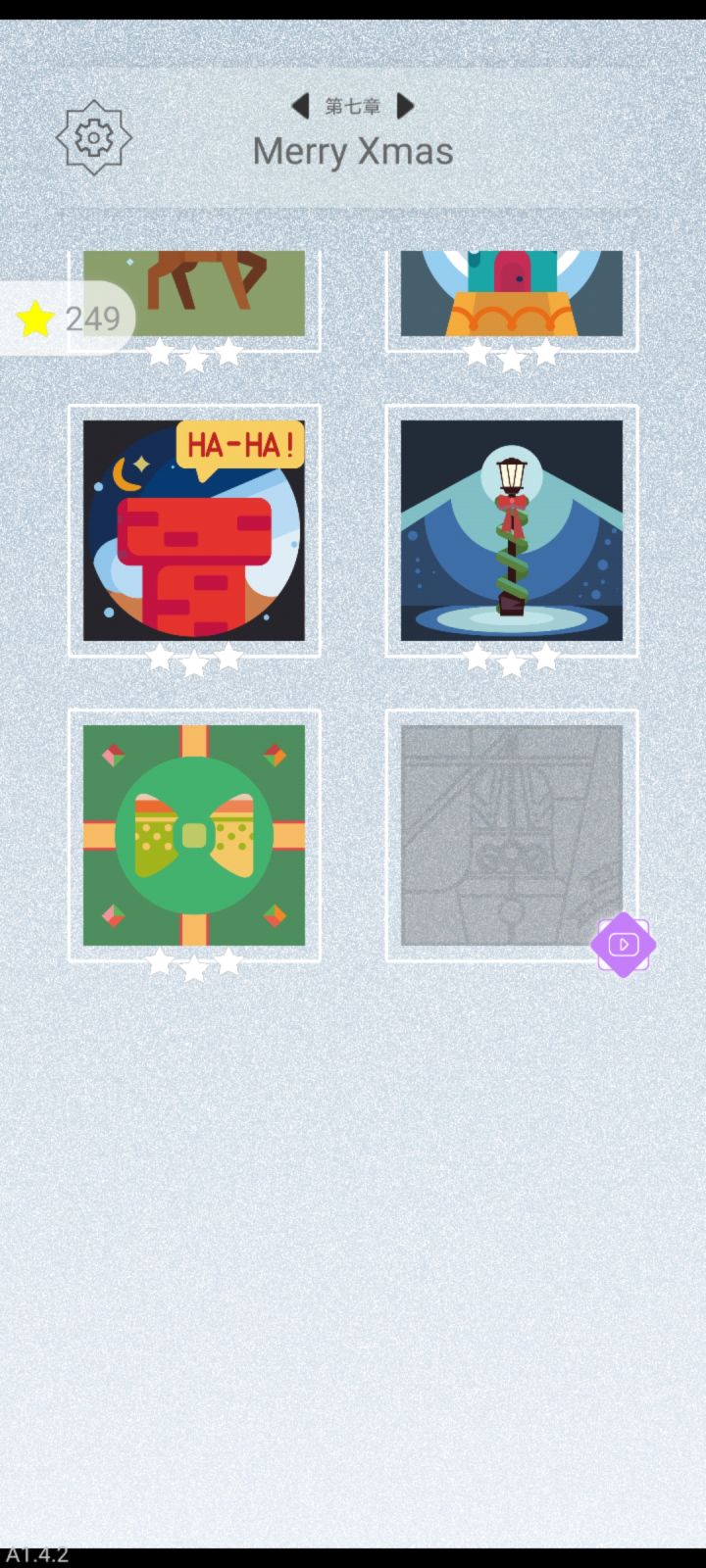
Task: Select the reindeer legs puzzle level
Action: (194, 293)
